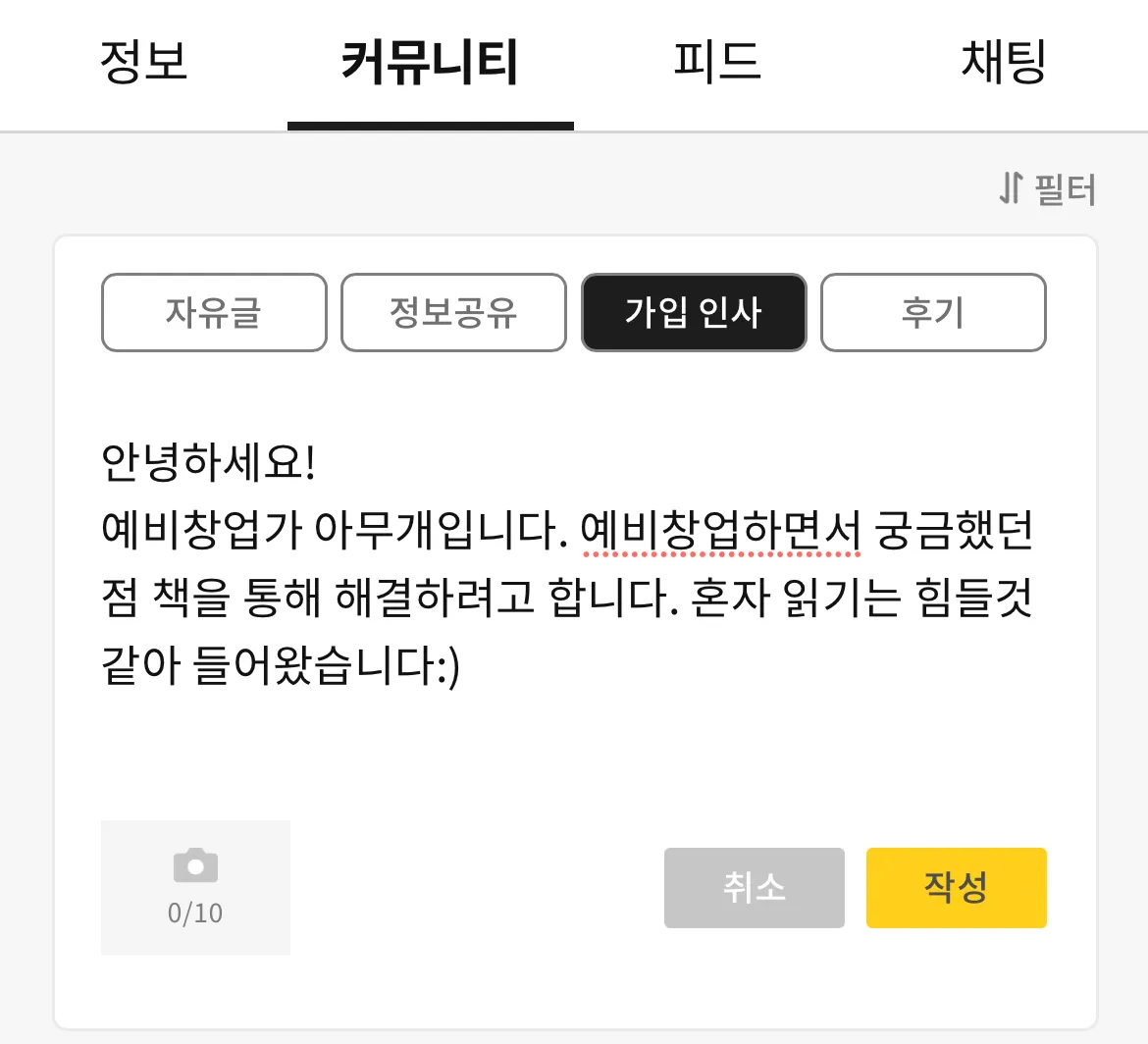The height and width of the screenshot is (1044, 1148).
Task: Go to the 채팅 tab
Action: click(1004, 62)
